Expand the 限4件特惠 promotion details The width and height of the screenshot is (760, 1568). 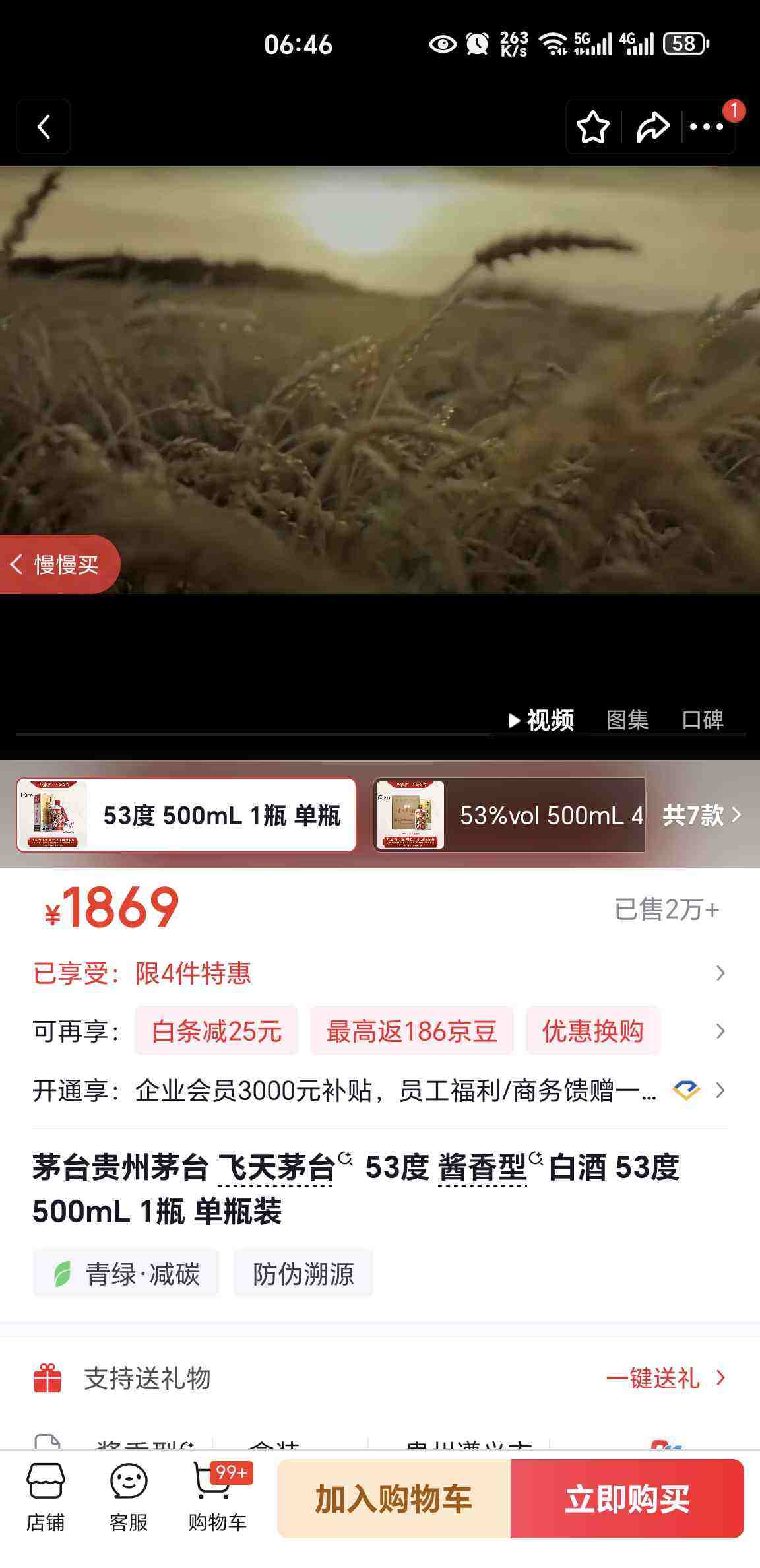tap(720, 972)
